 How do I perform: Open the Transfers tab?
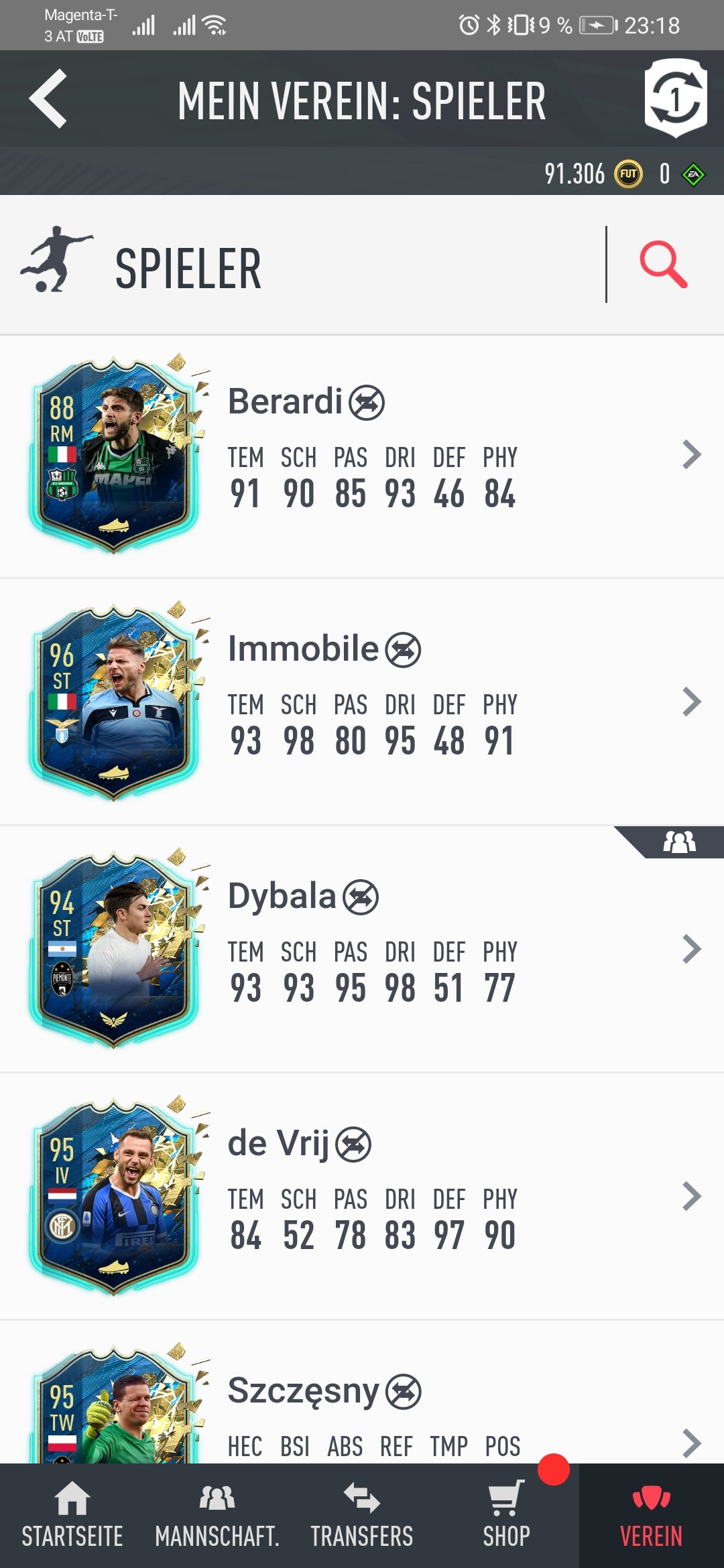(362, 1516)
